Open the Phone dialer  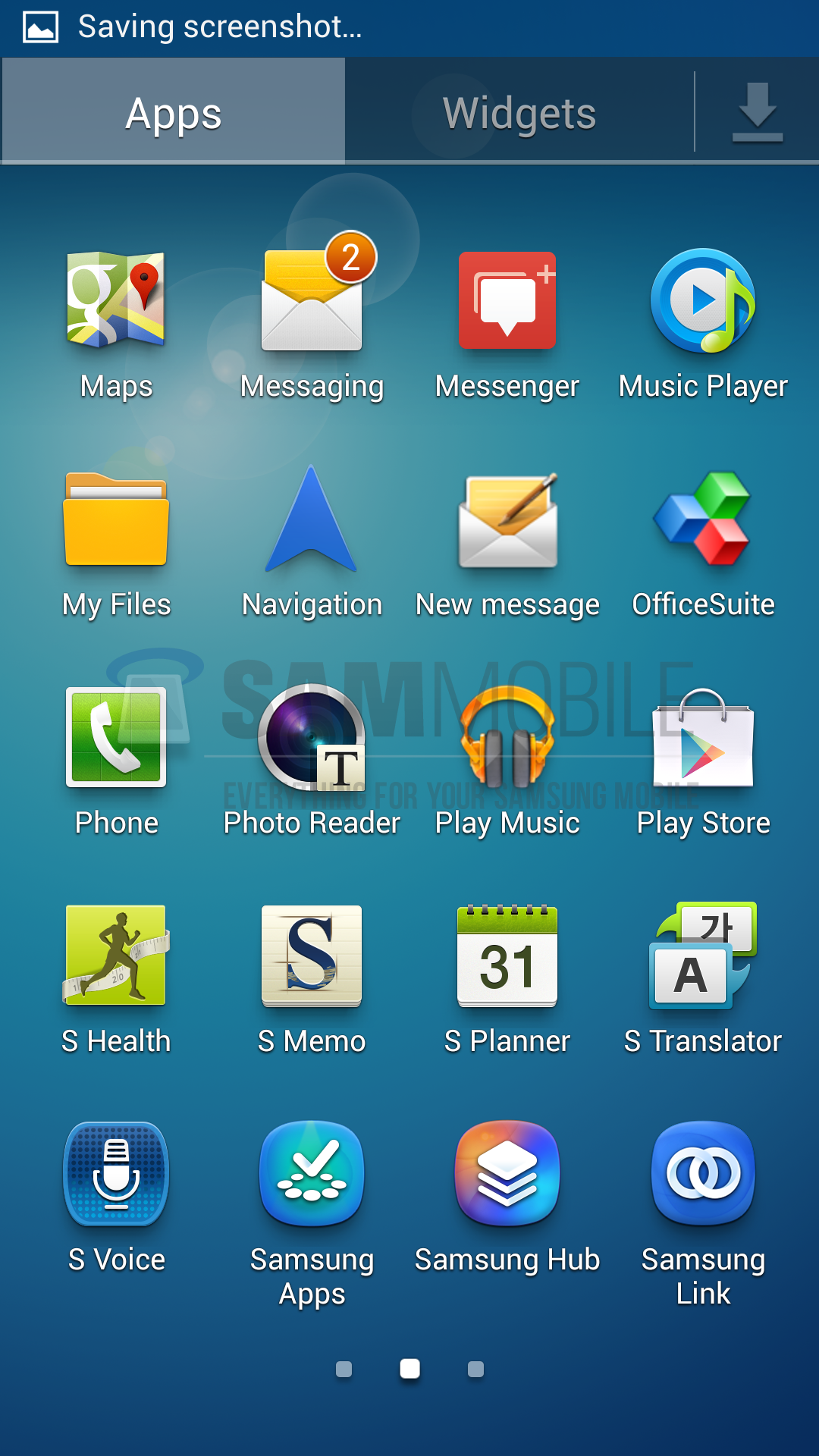pyautogui.click(x=116, y=738)
